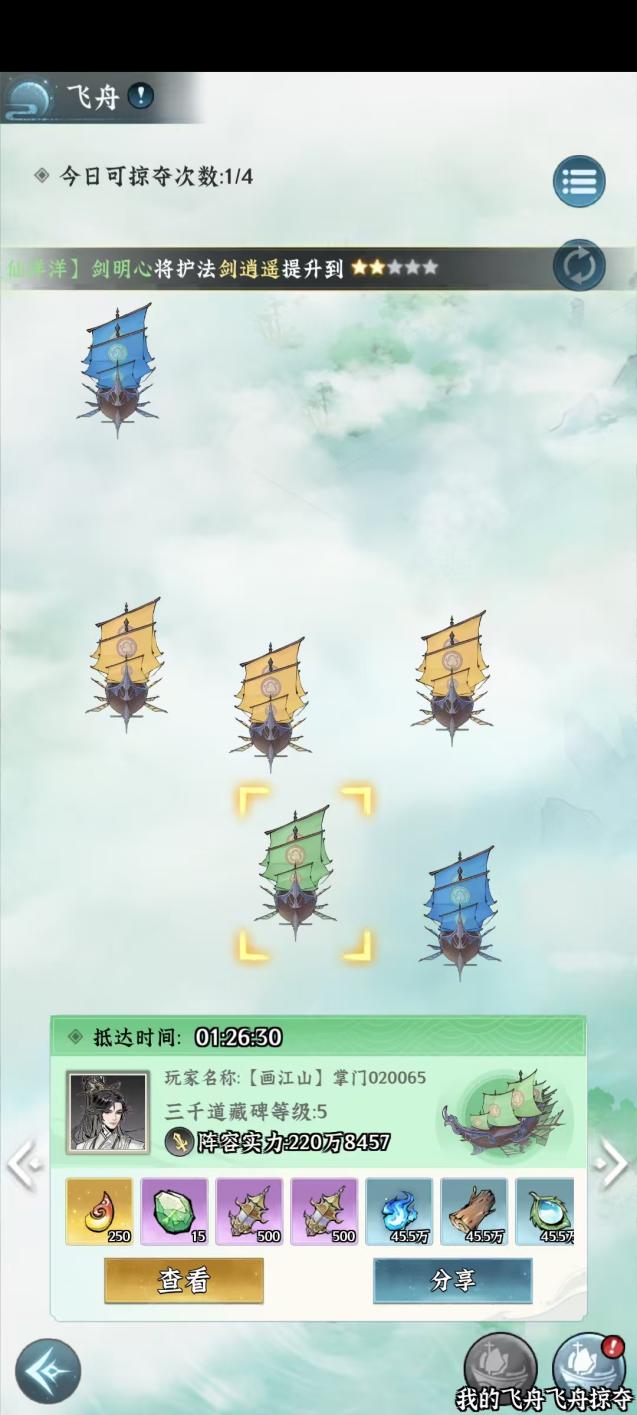Go back with the bottom-left arrow
The image size is (637, 1415).
[48, 1370]
